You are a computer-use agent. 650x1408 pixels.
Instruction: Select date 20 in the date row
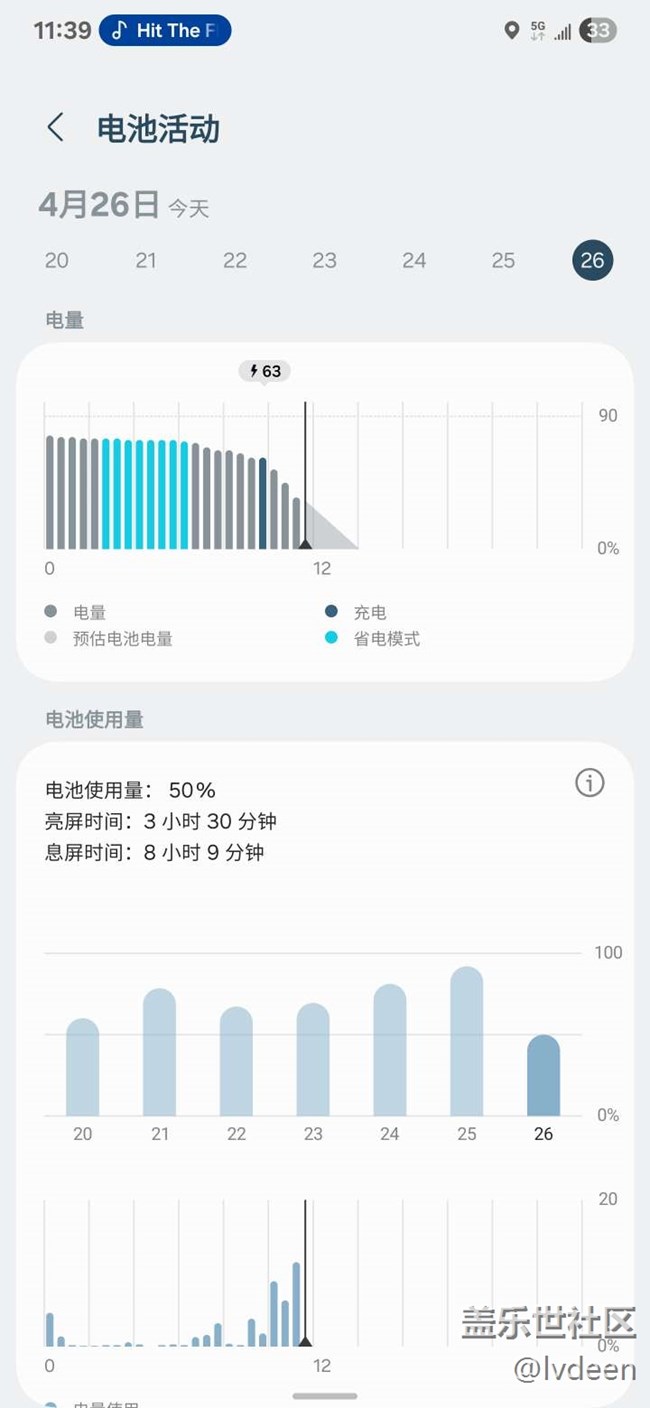(x=57, y=260)
